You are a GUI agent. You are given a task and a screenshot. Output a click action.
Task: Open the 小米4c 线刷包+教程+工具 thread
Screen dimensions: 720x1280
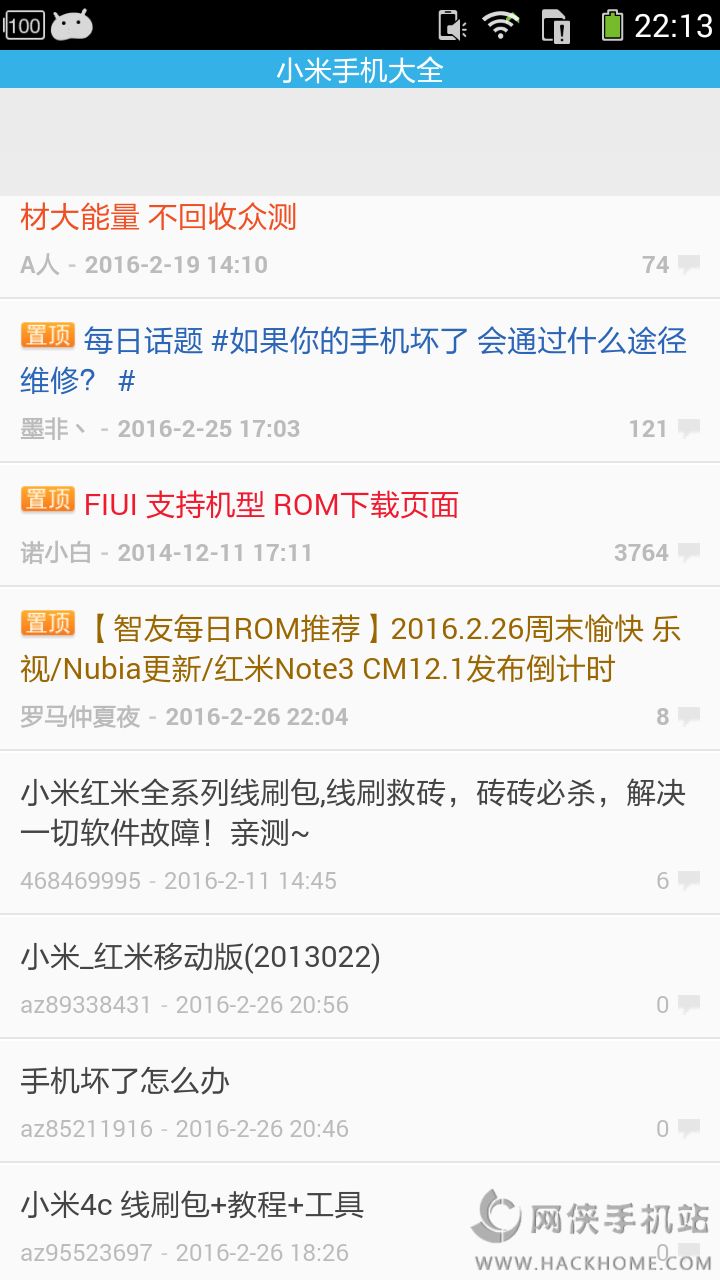[192, 1205]
